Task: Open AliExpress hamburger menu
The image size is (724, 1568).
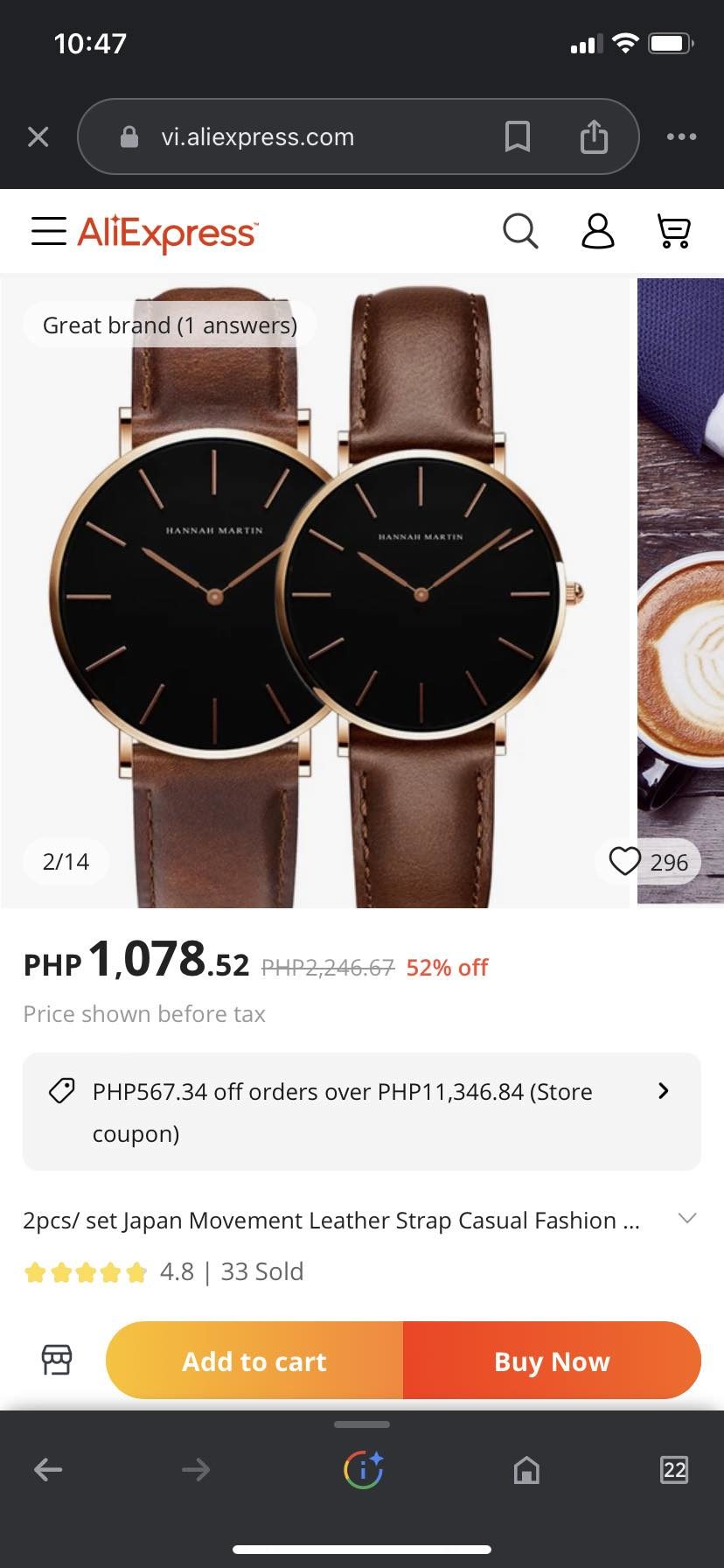Action: [49, 231]
